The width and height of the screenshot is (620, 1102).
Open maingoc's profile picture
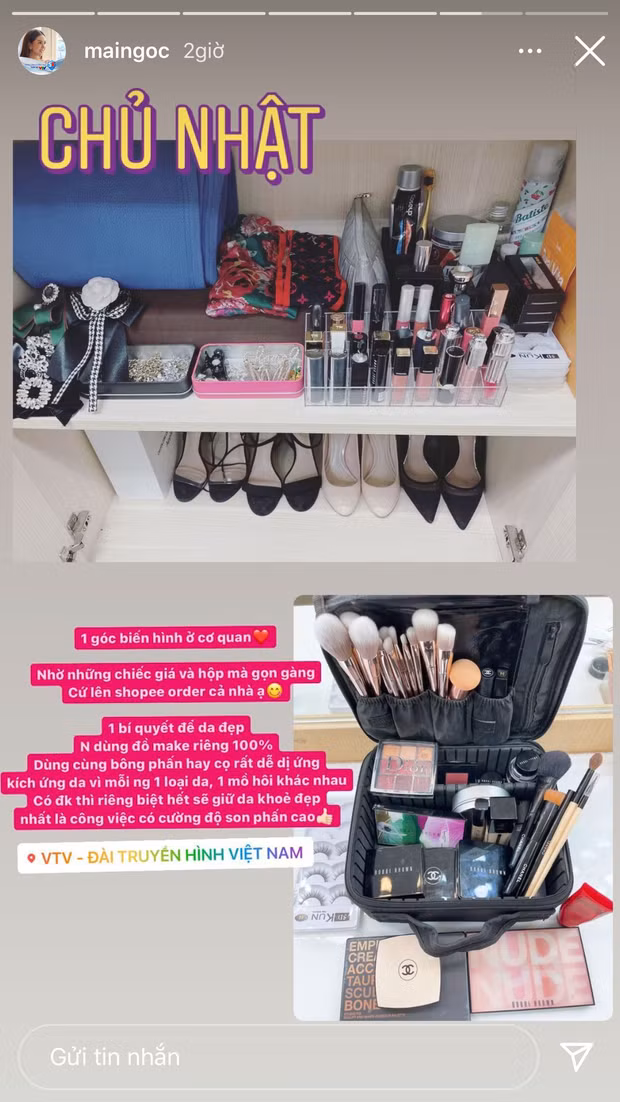42,52
